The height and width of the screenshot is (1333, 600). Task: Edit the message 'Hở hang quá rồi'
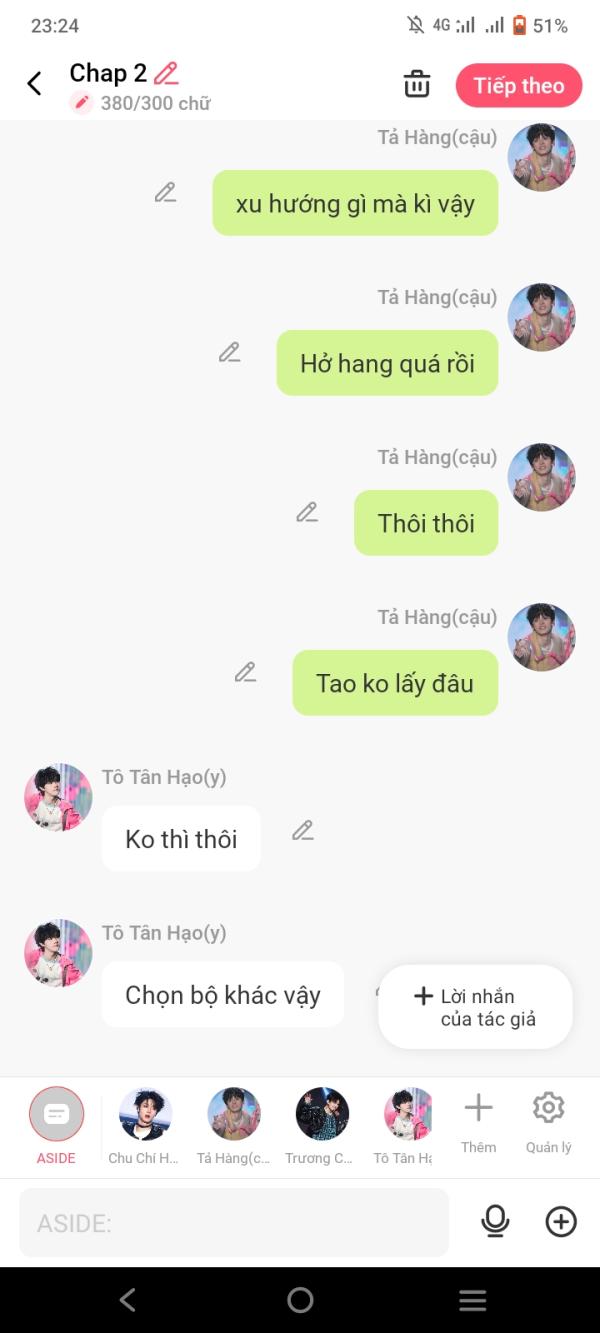[230, 352]
